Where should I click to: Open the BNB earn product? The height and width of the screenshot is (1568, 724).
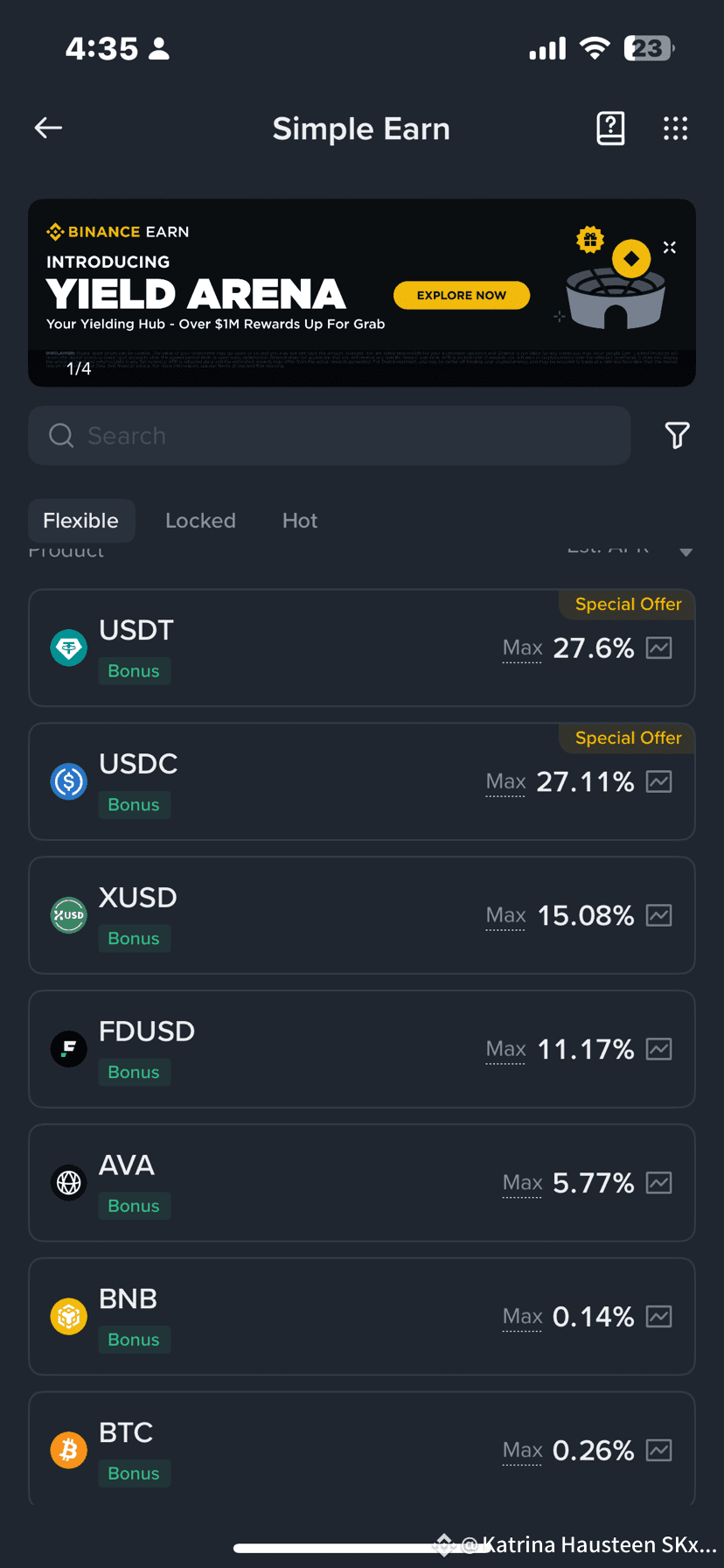[362, 1317]
